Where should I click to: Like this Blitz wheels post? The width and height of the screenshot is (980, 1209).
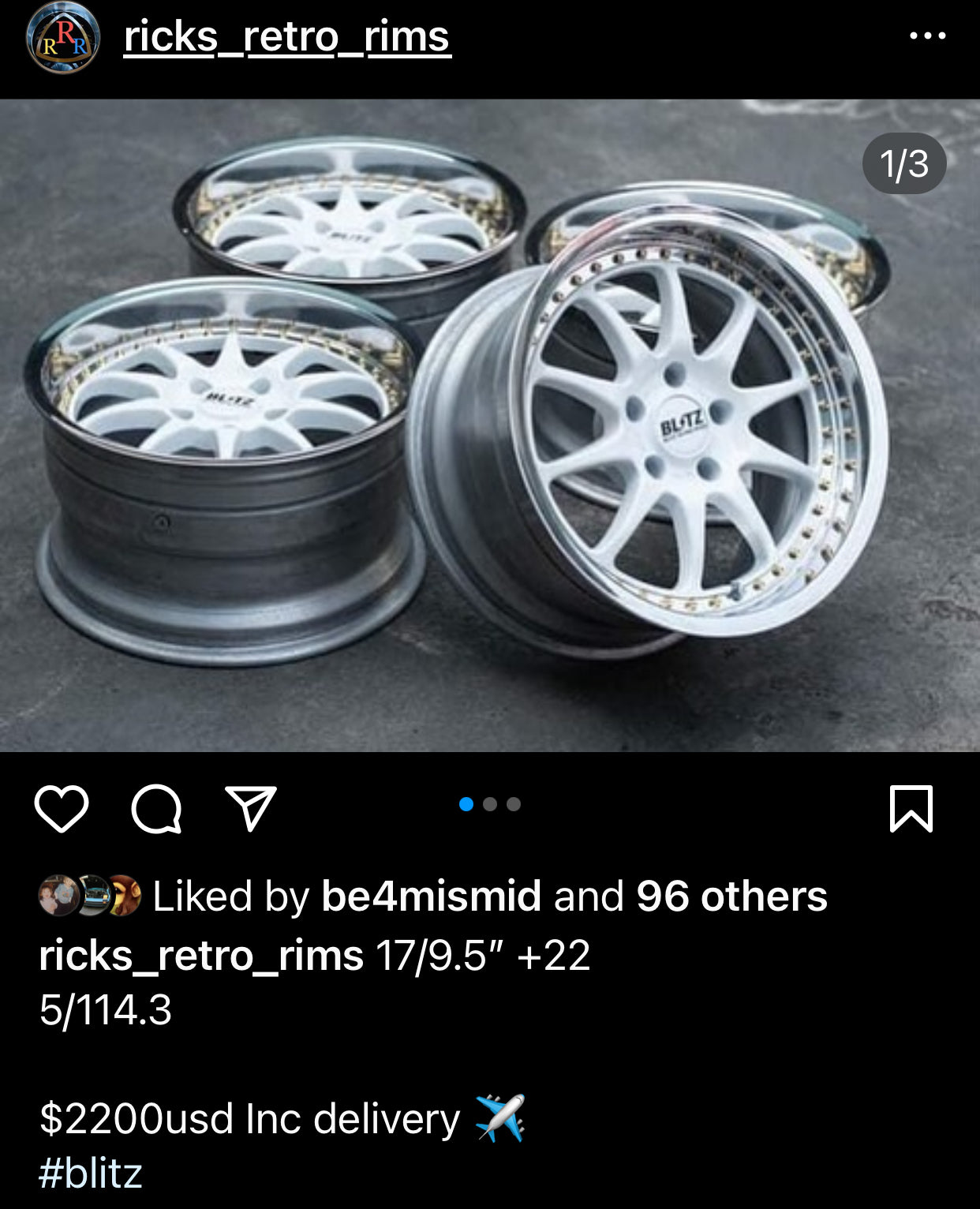tap(62, 809)
